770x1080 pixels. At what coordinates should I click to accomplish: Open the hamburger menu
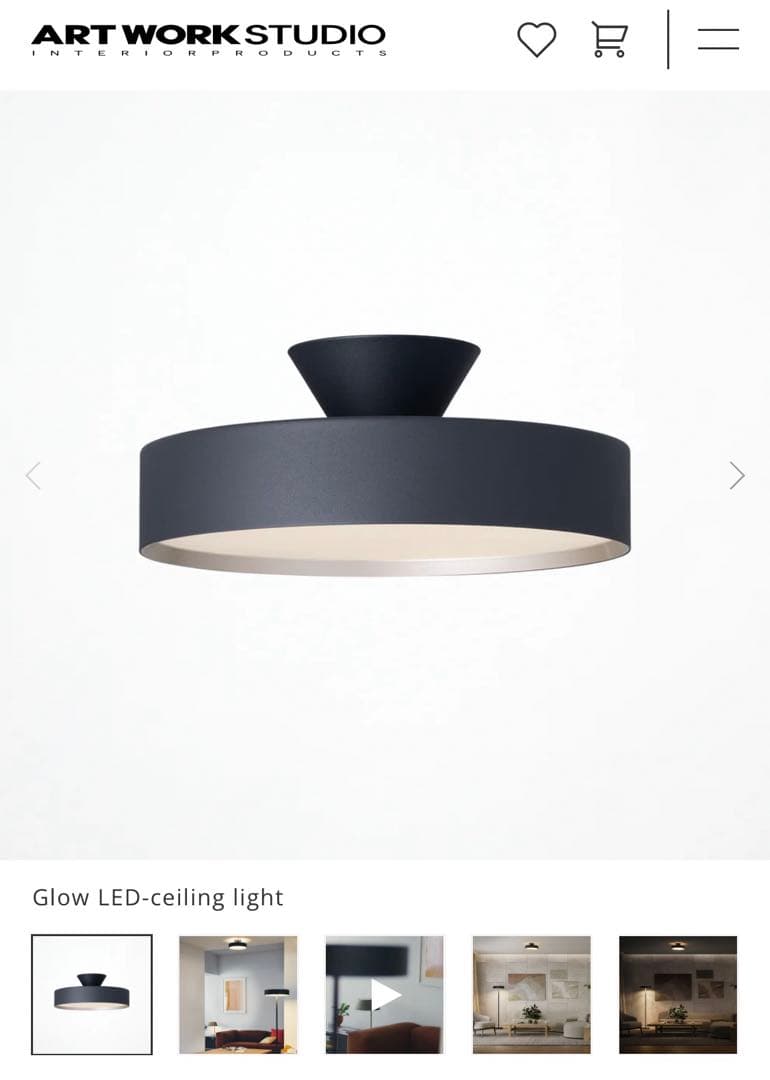718,40
